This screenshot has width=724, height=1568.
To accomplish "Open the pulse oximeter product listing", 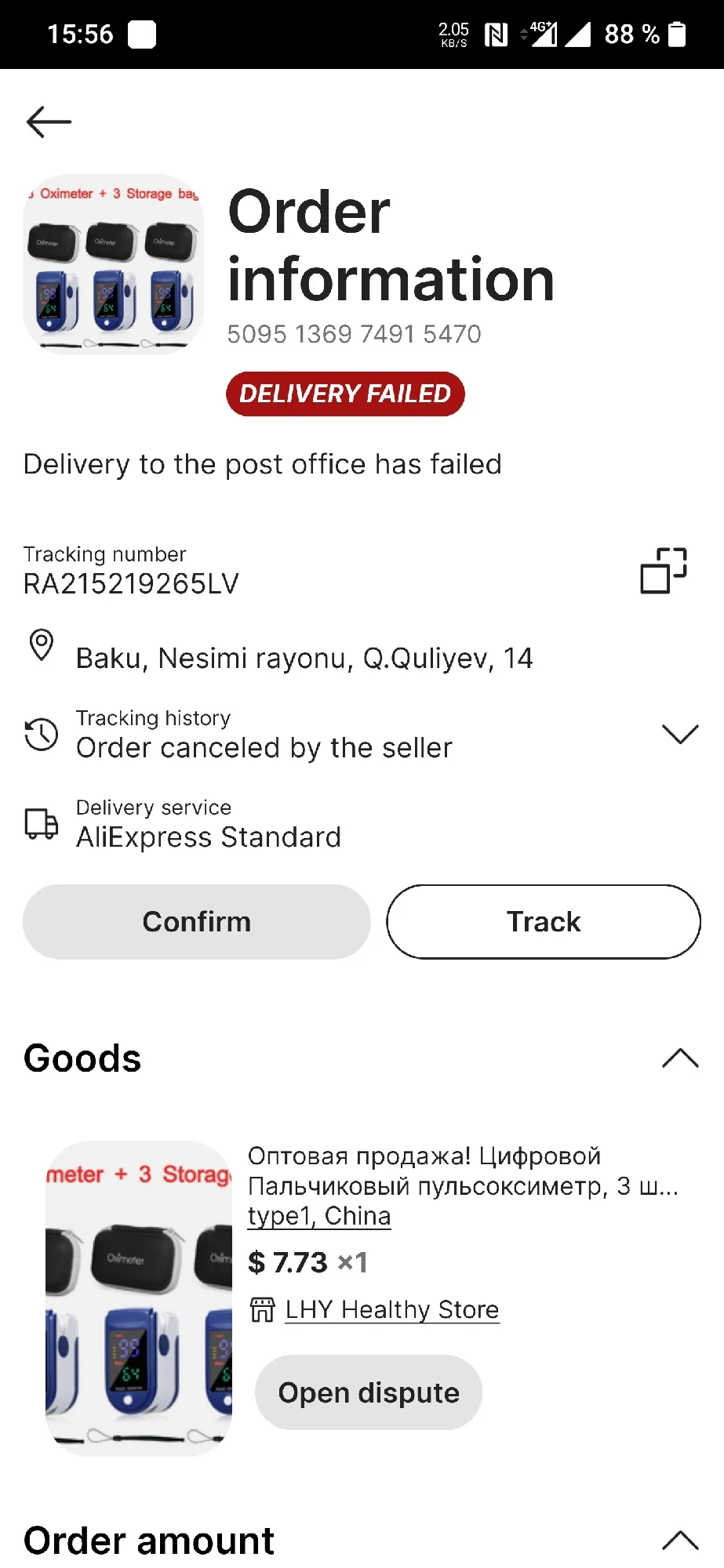I will (x=463, y=1171).
